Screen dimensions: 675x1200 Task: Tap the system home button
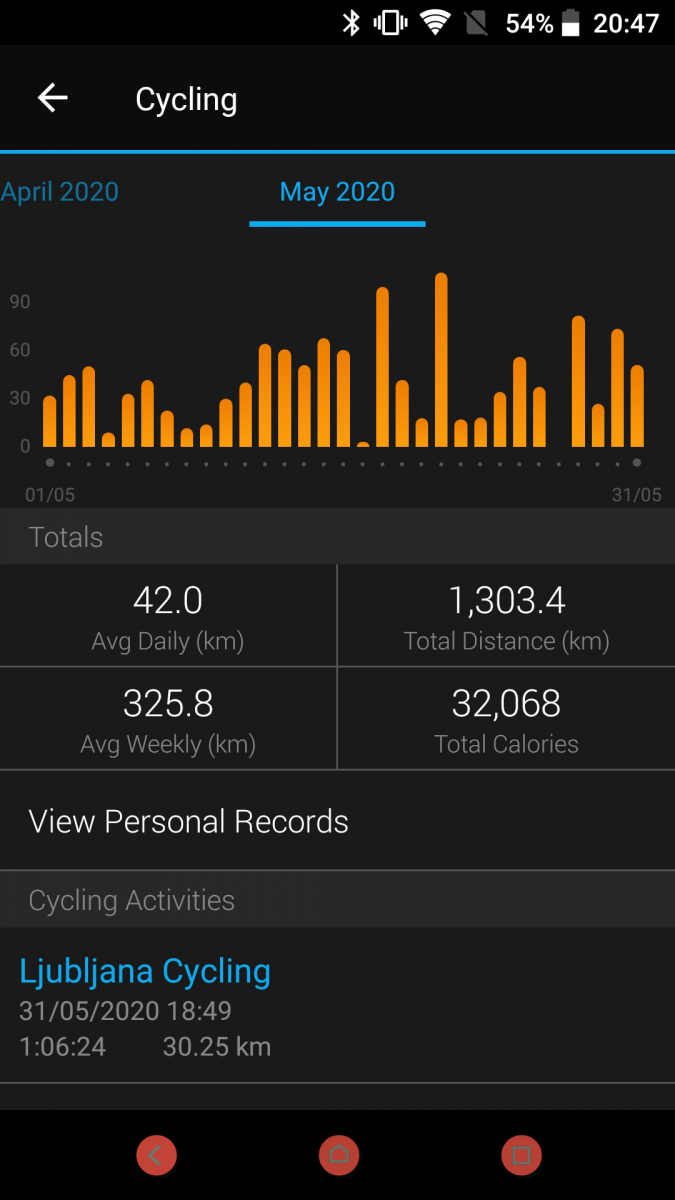click(x=339, y=1156)
